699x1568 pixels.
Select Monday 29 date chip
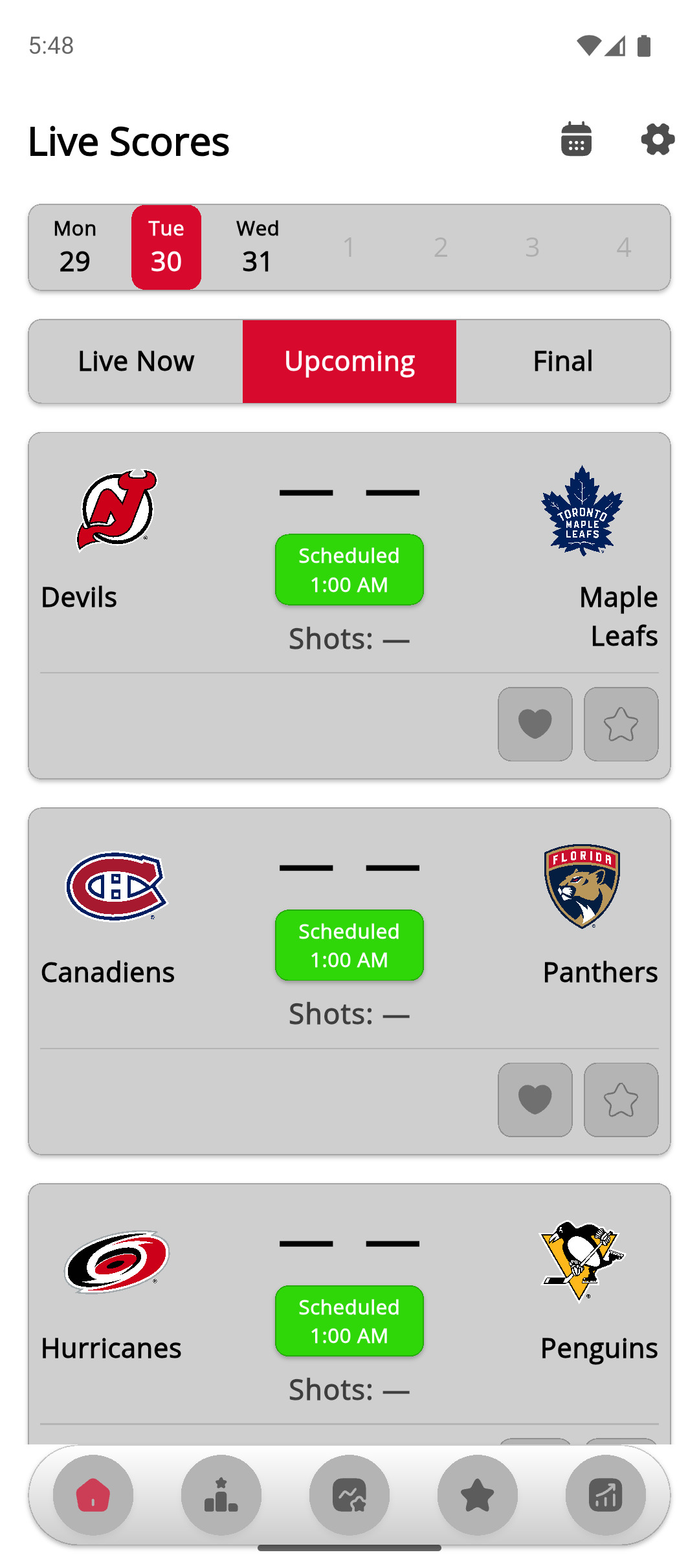(75, 247)
